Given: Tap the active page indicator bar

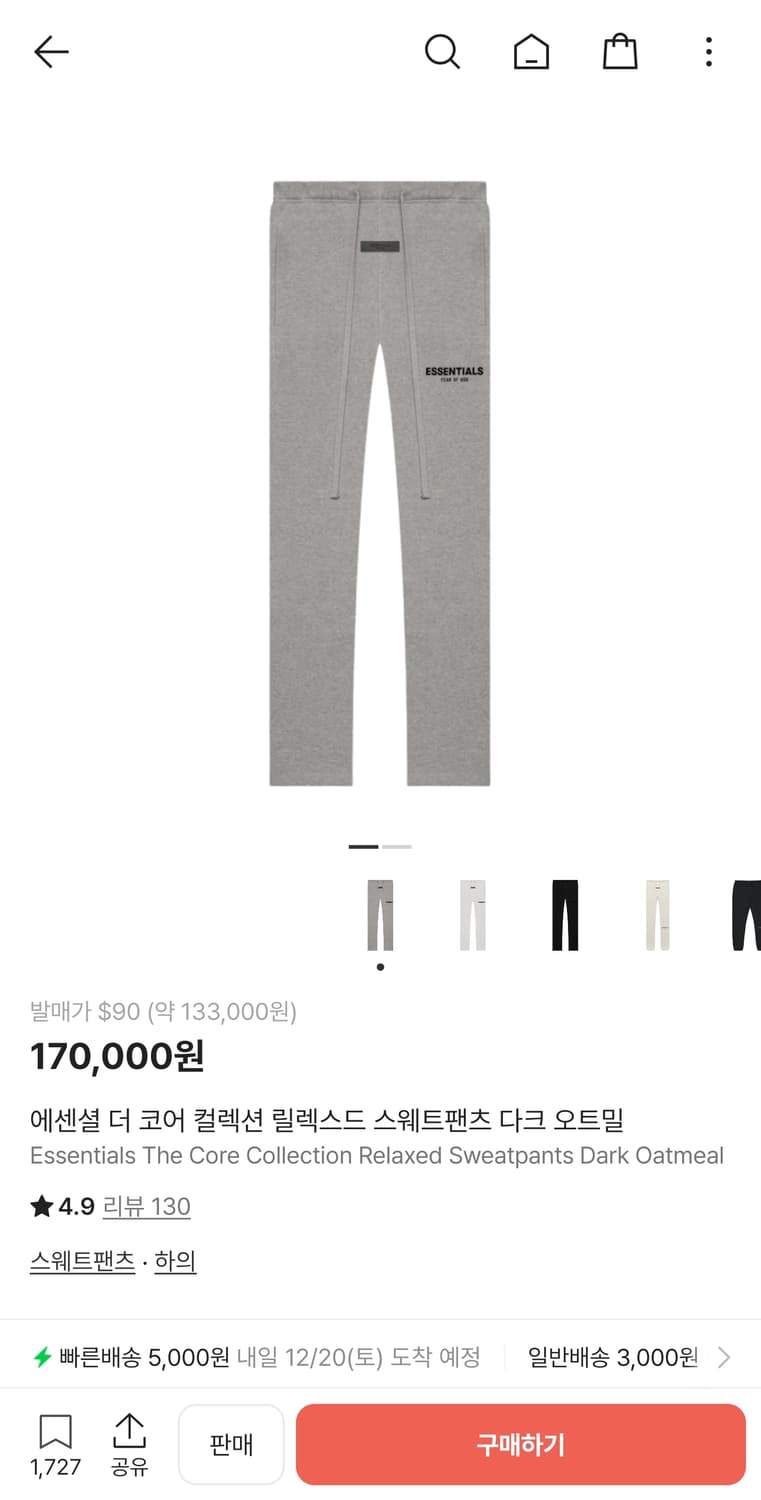Looking at the screenshot, I should pyautogui.click(x=362, y=846).
